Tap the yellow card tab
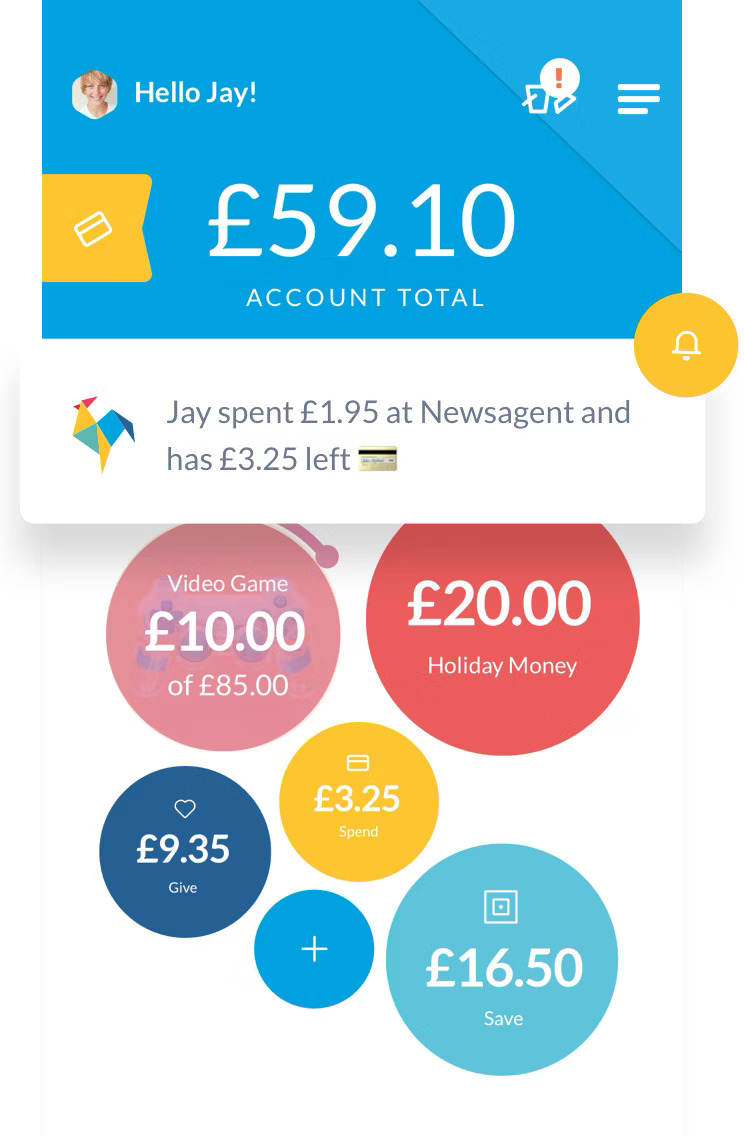 coord(96,229)
